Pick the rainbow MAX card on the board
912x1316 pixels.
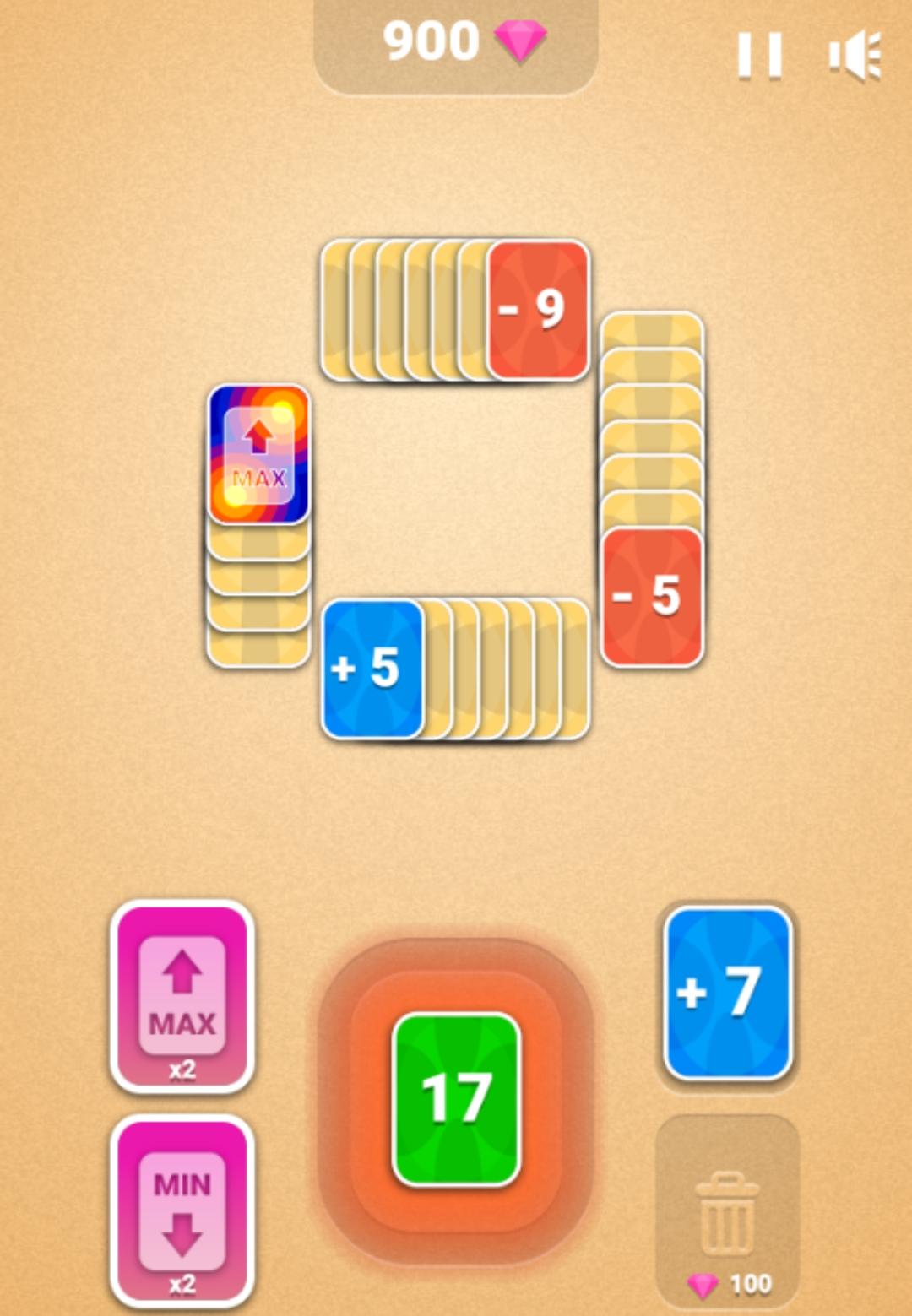tap(258, 453)
